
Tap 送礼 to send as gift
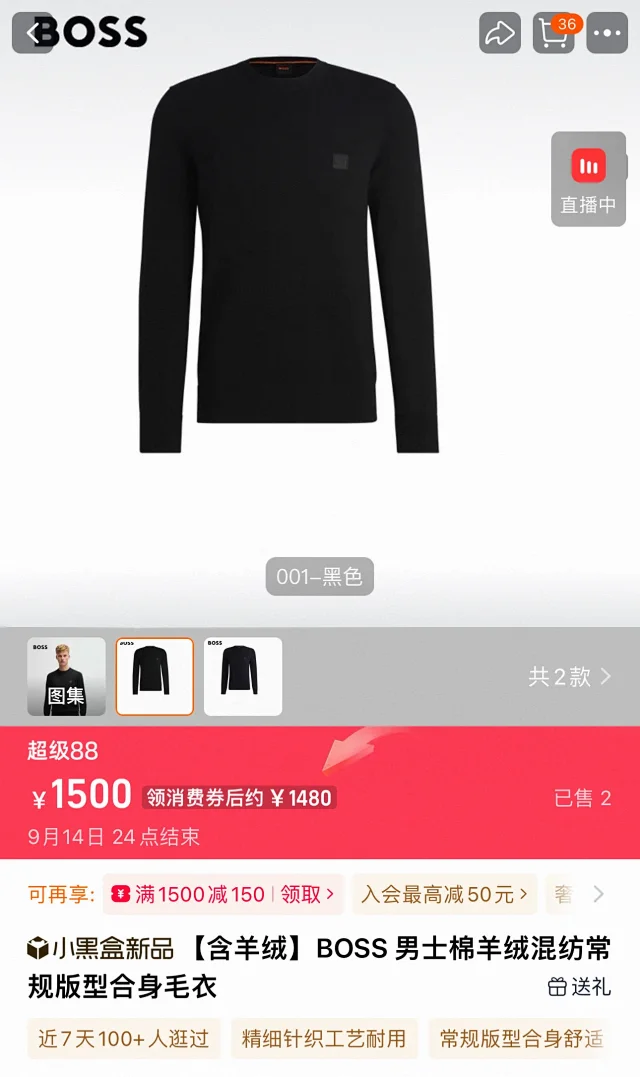579,987
